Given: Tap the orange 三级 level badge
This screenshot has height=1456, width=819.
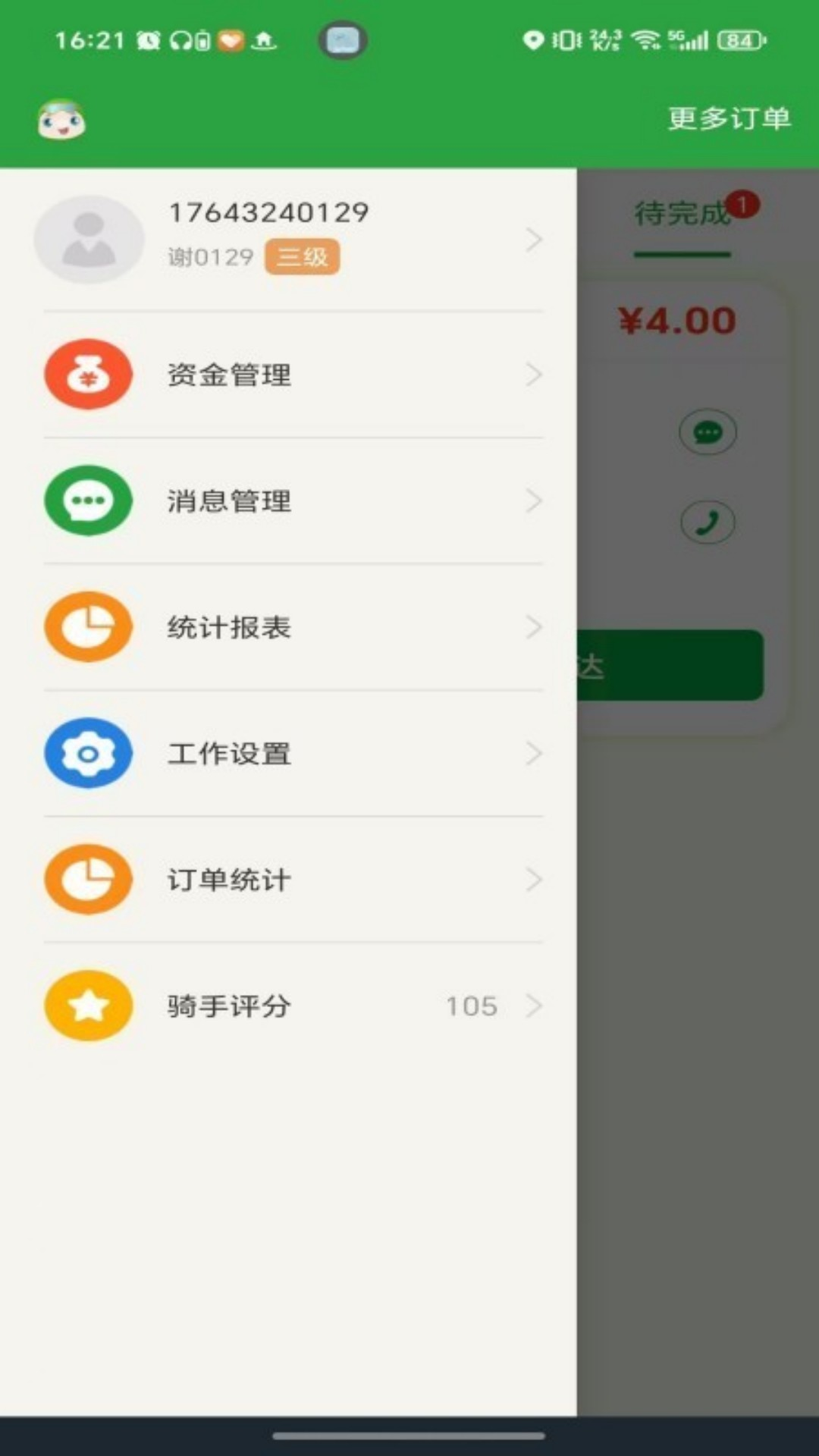Looking at the screenshot, I should pyautogui.click(x=303, y=257).
